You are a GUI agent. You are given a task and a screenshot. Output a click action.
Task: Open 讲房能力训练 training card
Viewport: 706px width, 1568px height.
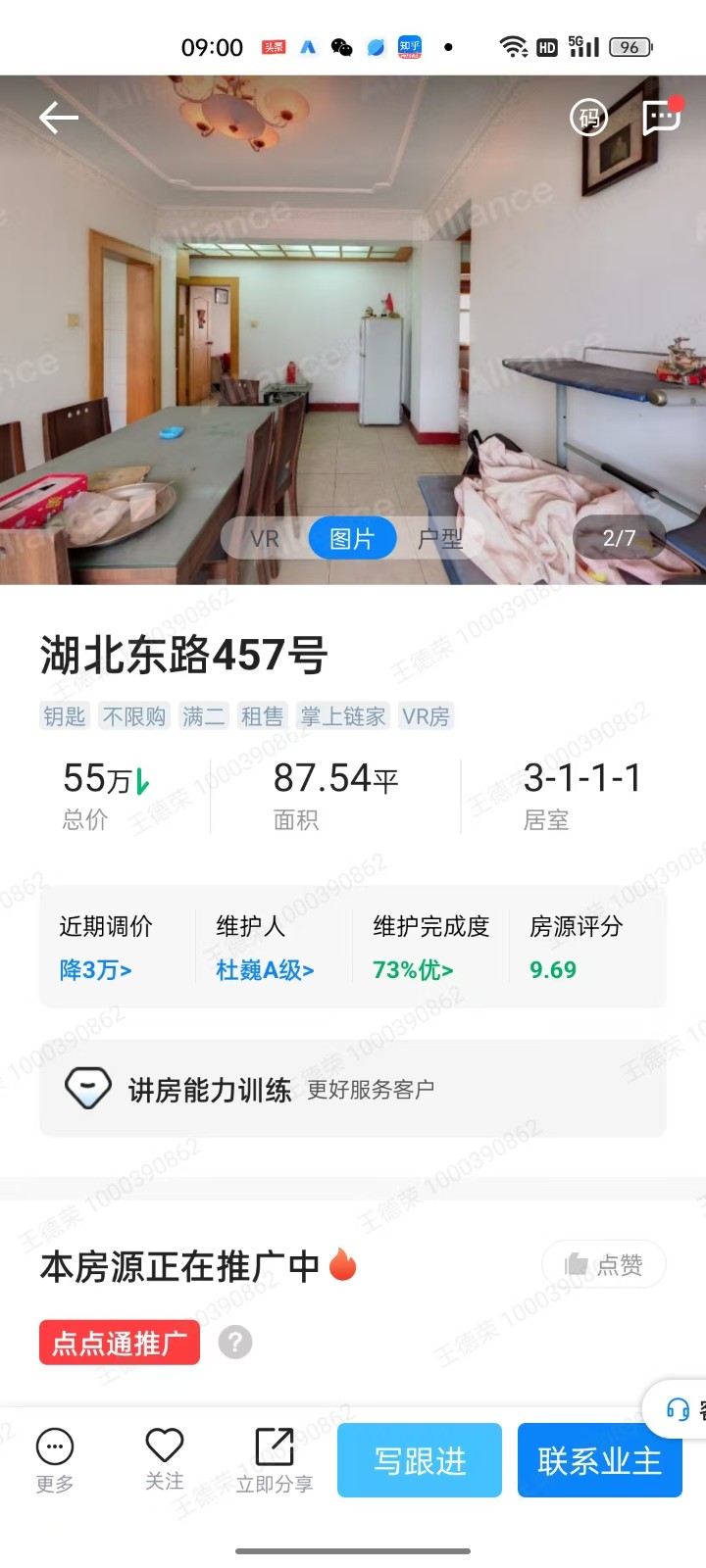click(x=352, y=1089)
